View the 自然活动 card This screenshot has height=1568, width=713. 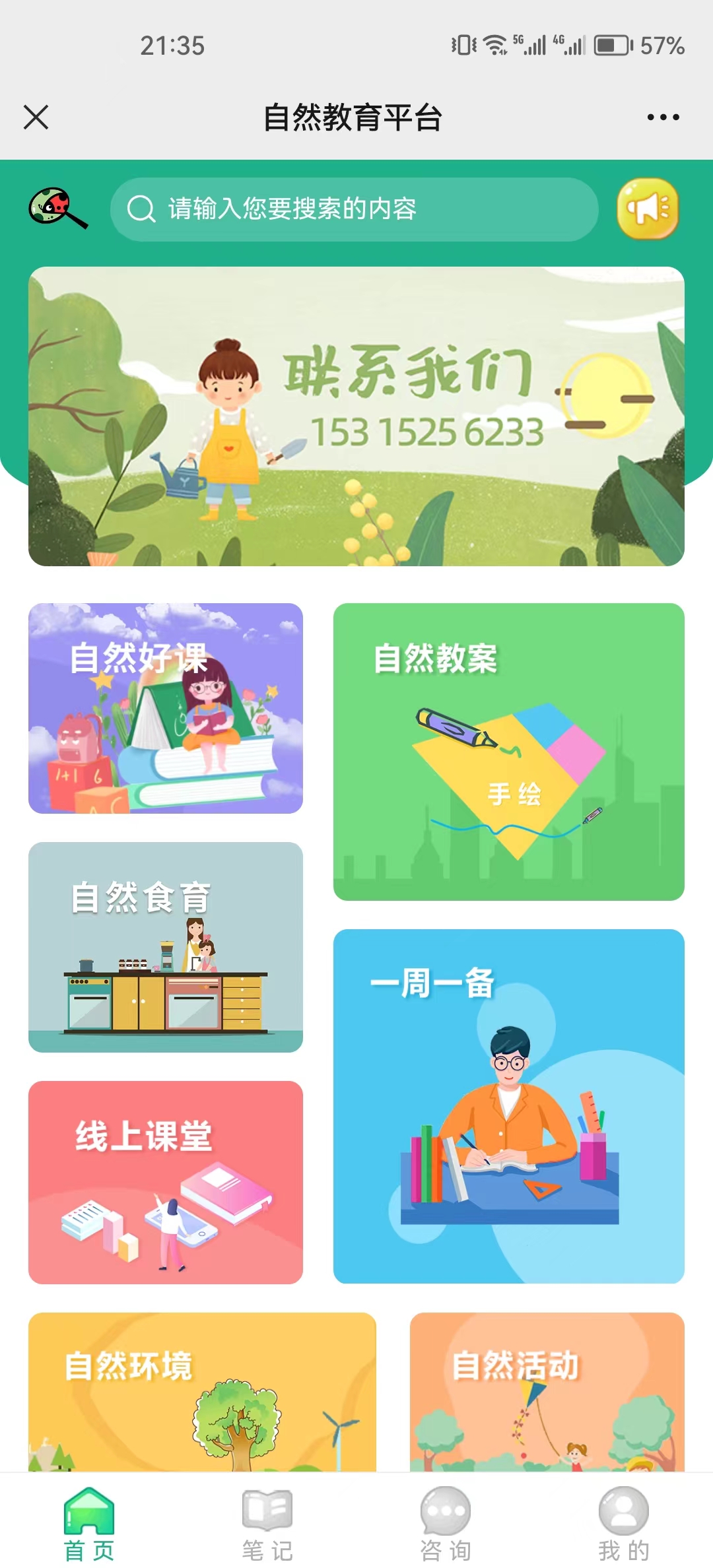click(547, 1391)
